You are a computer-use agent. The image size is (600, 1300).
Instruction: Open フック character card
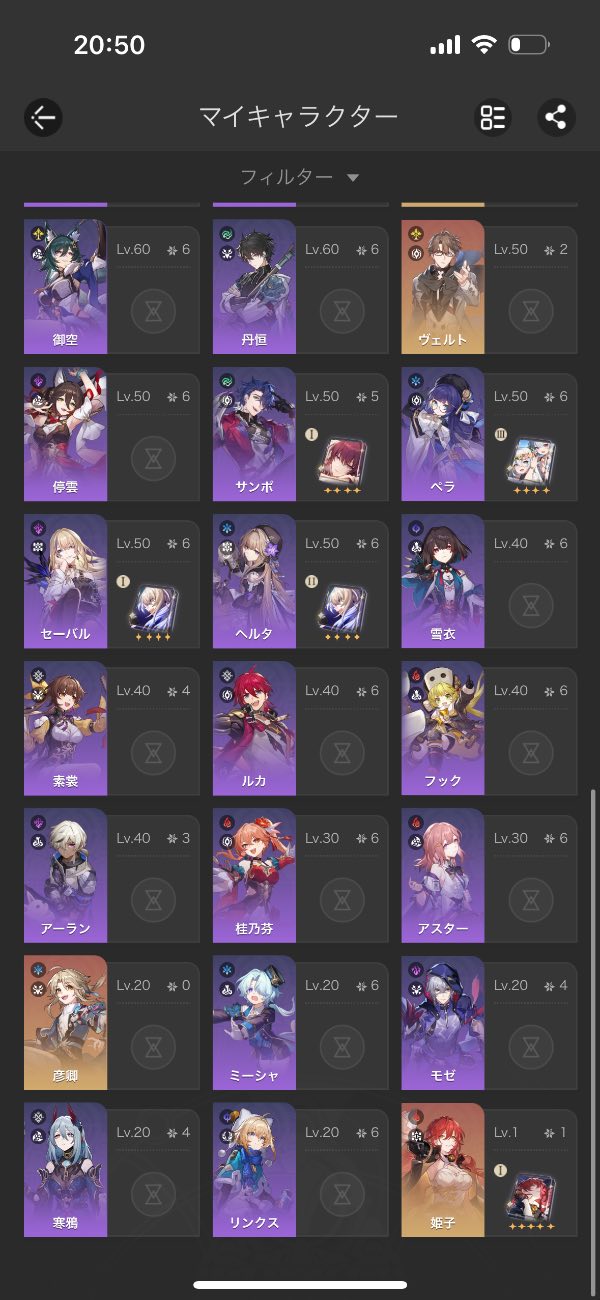489,728
